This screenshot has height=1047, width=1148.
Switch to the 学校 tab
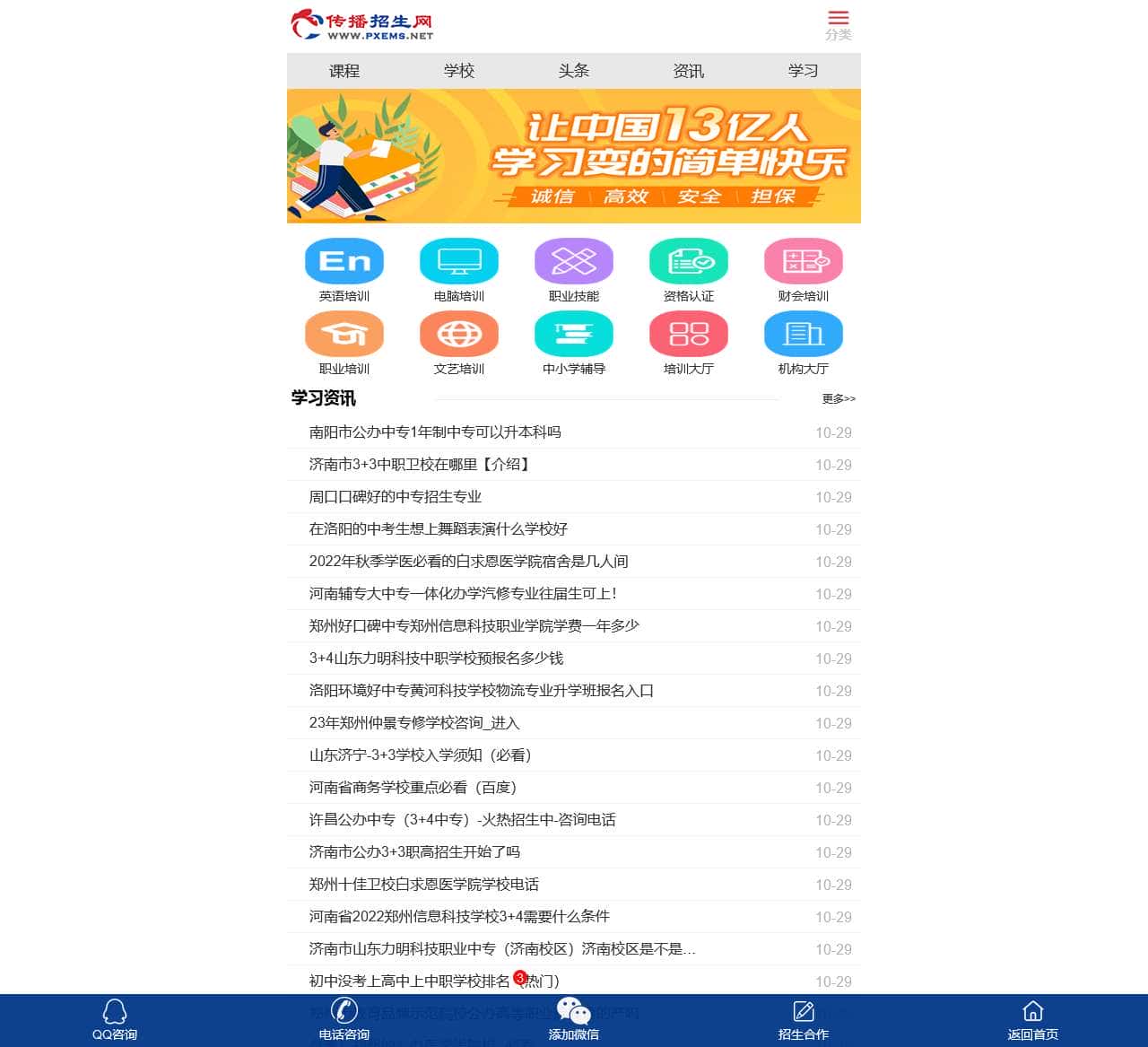coord(459,71)
